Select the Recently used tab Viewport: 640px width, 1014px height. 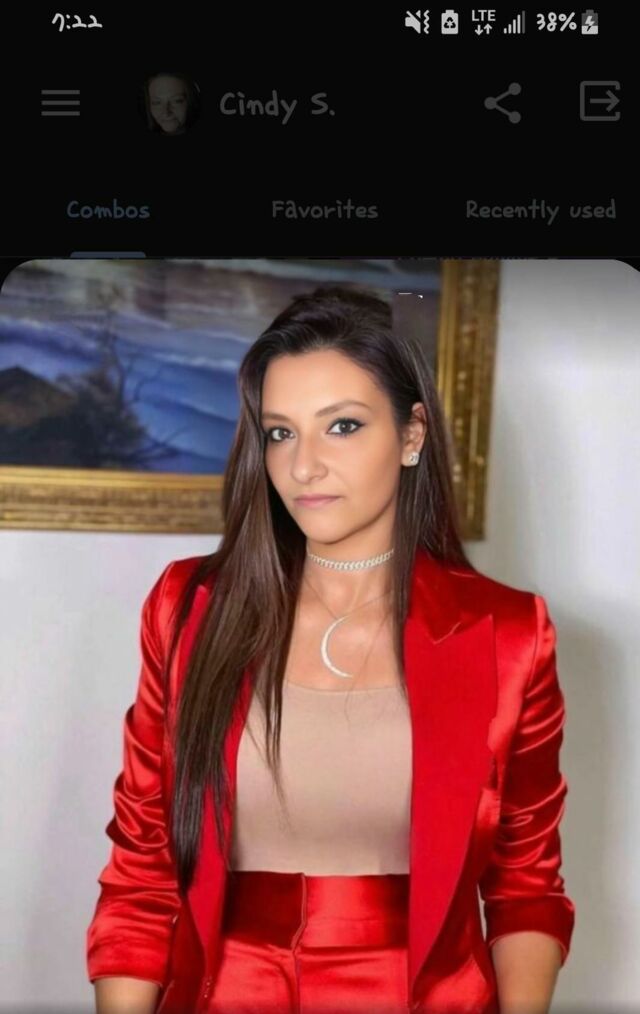tap(540, 210)
